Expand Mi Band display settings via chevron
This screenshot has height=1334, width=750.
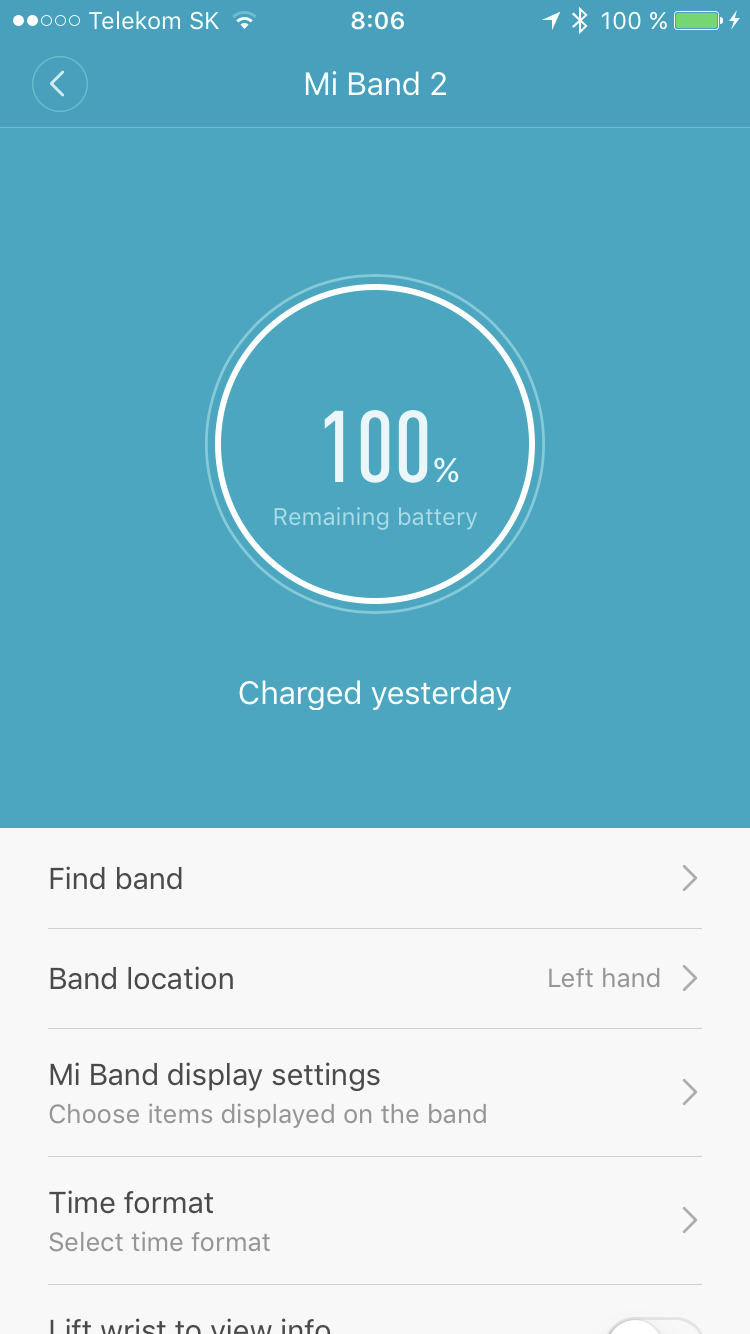click(689, 1092)
